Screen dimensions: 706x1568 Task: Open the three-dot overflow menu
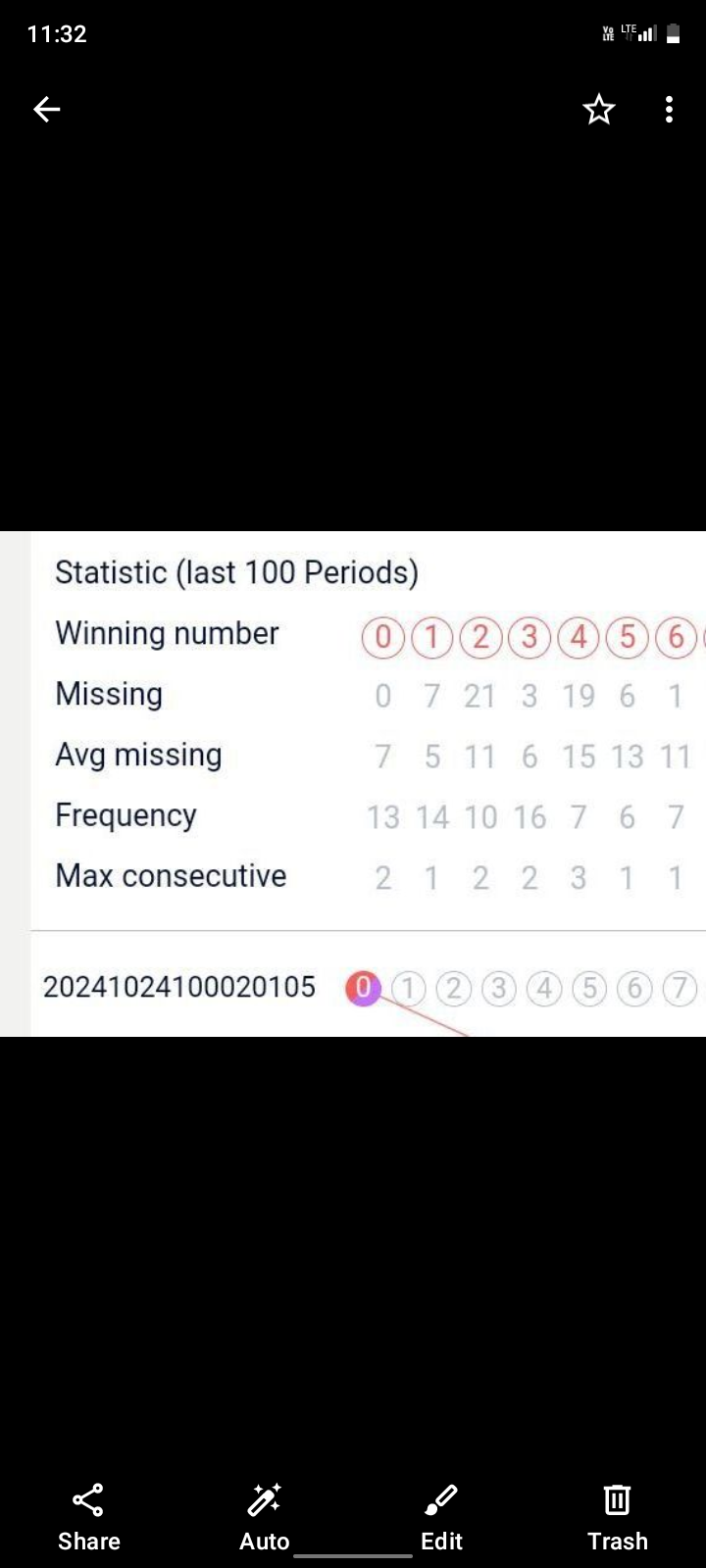click(x=669, y=110)
